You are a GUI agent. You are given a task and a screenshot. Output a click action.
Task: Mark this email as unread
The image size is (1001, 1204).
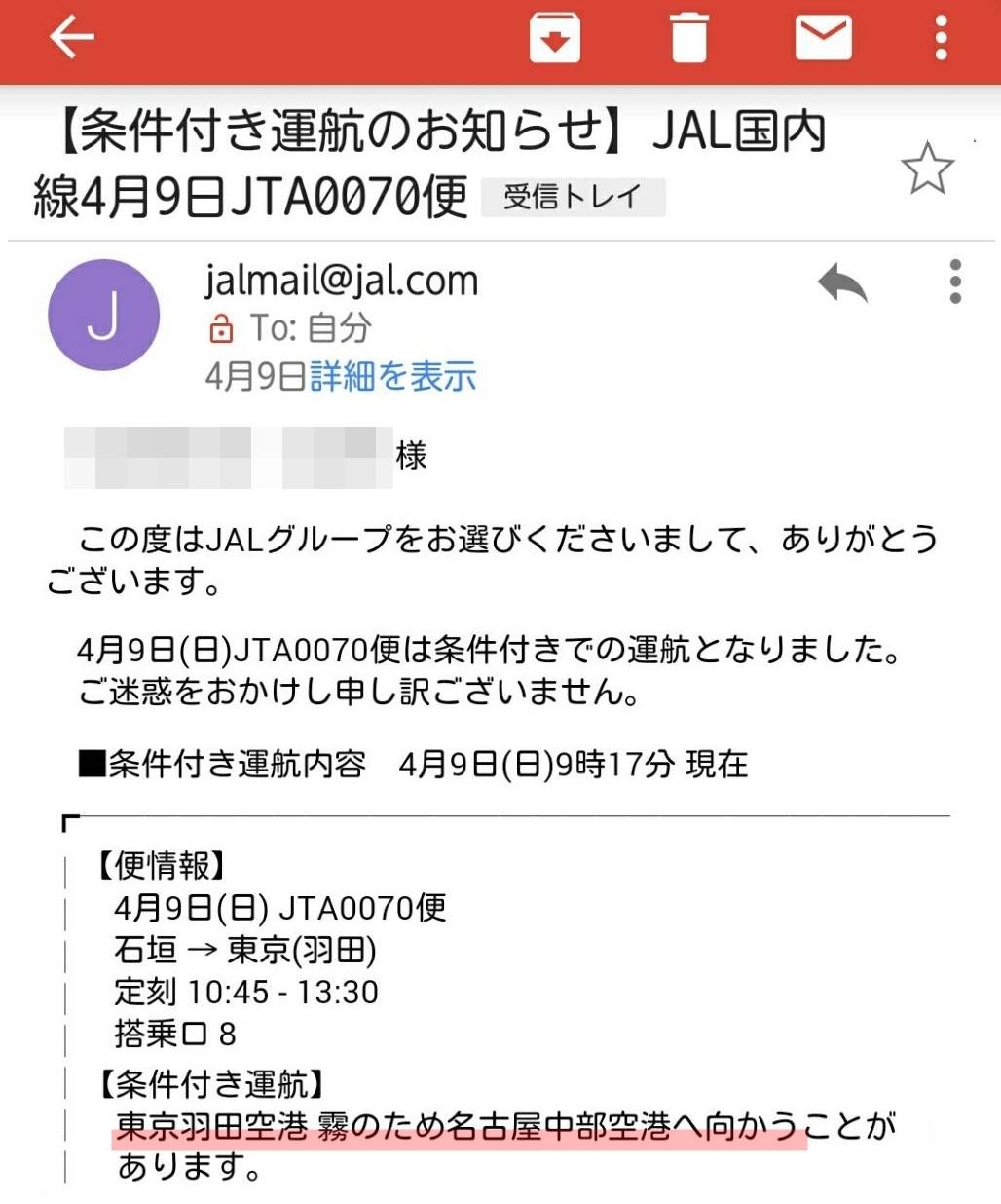click(x=823, y=39)
